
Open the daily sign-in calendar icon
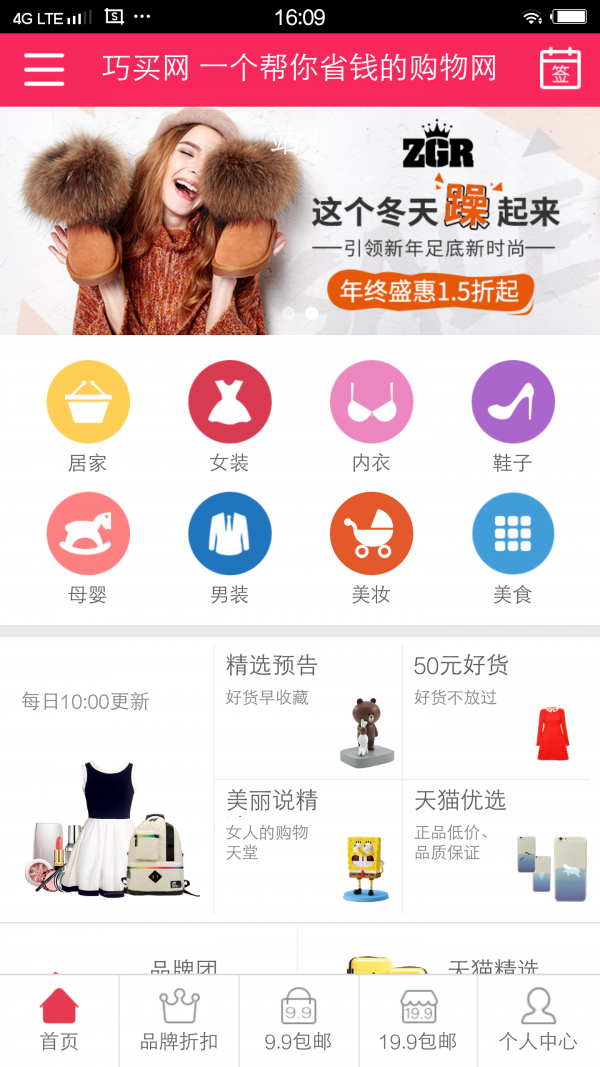560,69
